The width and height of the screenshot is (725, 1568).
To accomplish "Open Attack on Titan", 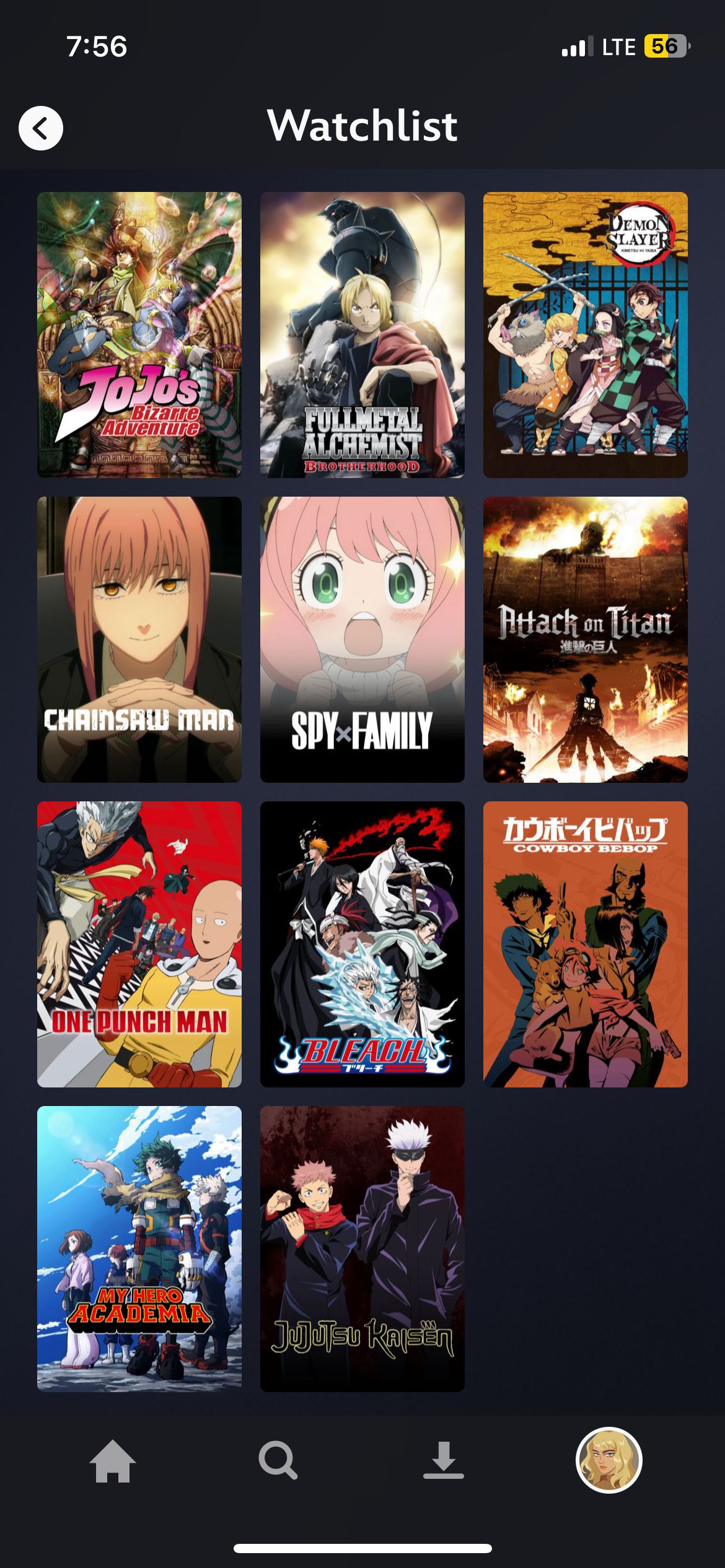I will [586, 639].
